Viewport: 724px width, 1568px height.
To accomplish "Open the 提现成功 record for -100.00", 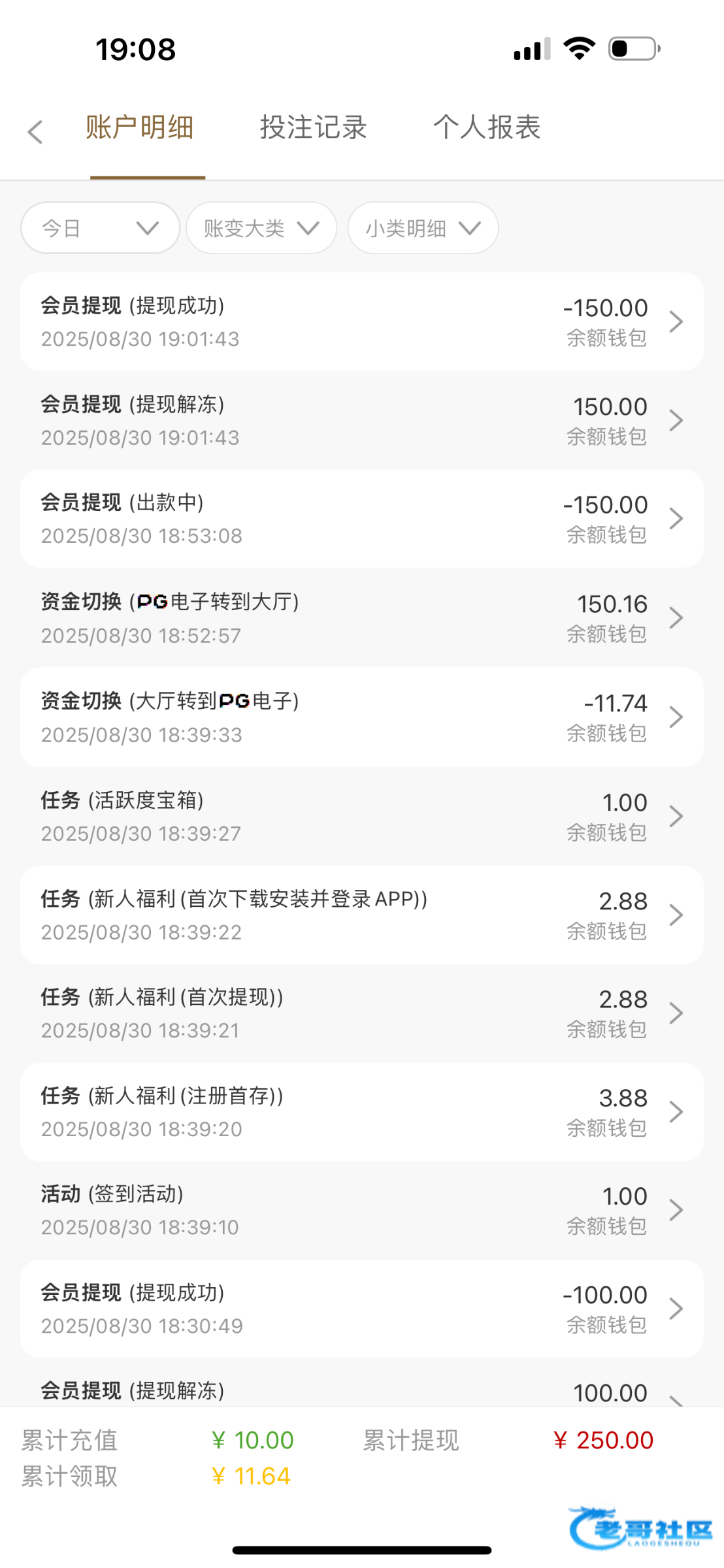I will tap(362, 1309).
